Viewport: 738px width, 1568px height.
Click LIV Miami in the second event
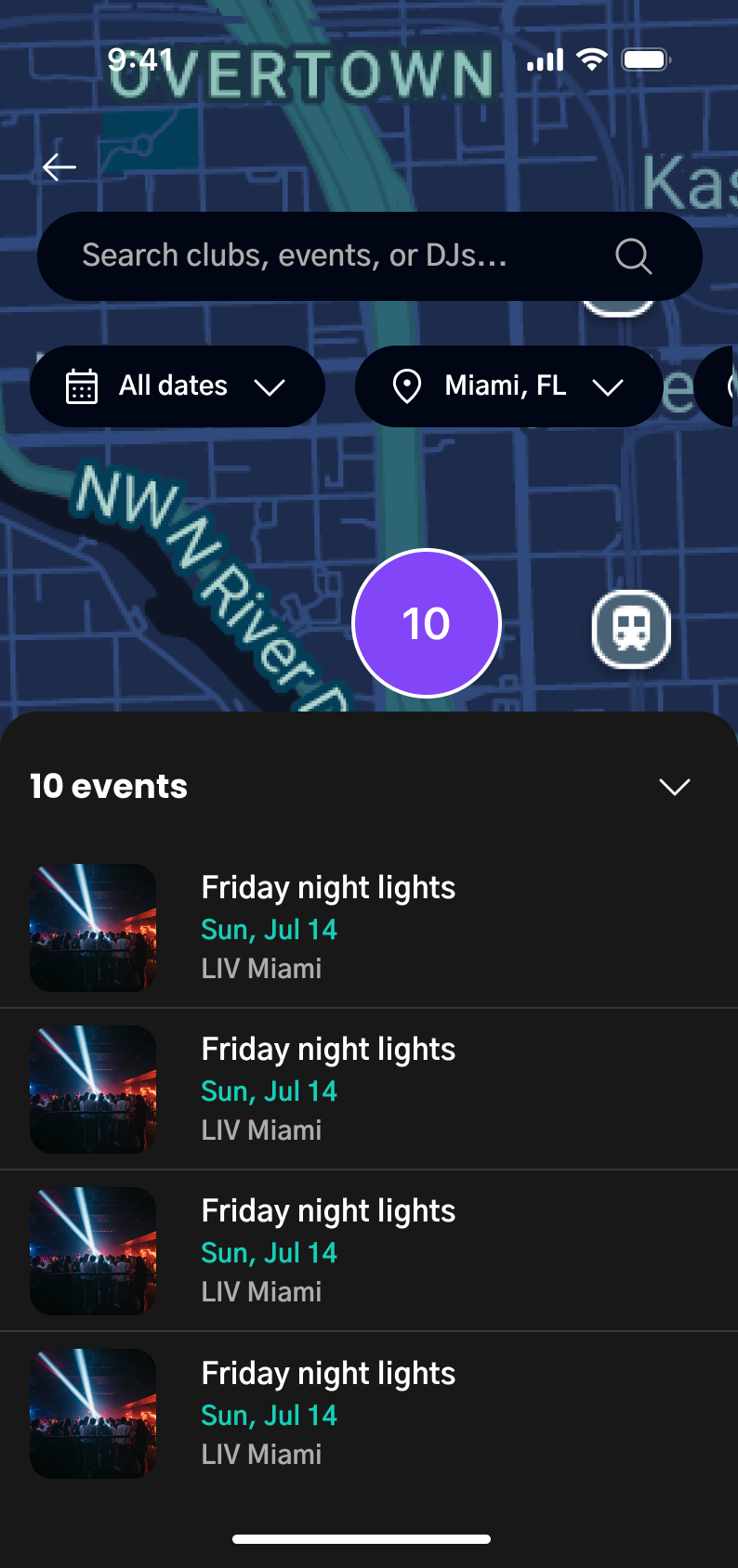[x=261, y=1130]
